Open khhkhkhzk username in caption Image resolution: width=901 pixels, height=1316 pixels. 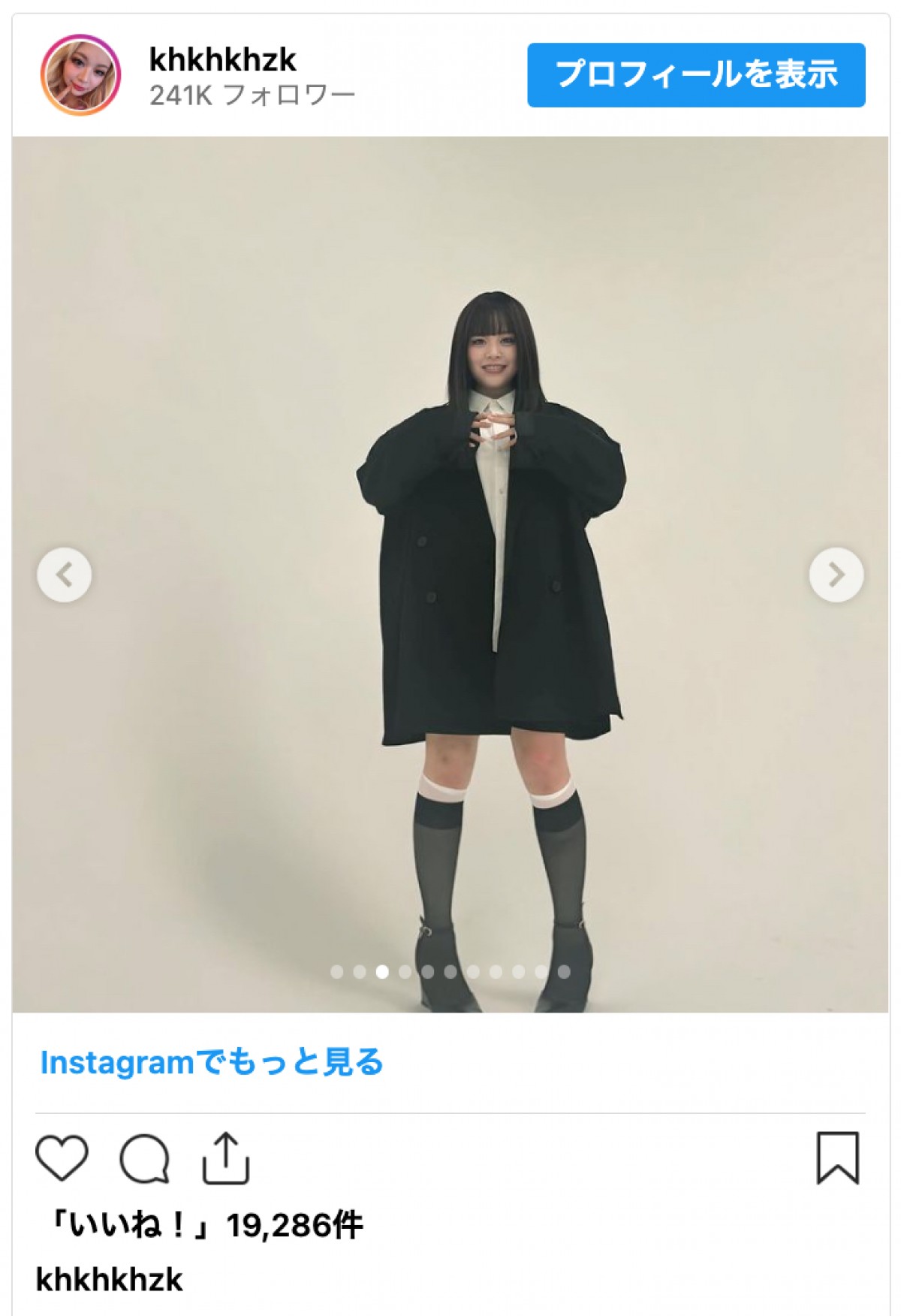[x=110, y=1280]
